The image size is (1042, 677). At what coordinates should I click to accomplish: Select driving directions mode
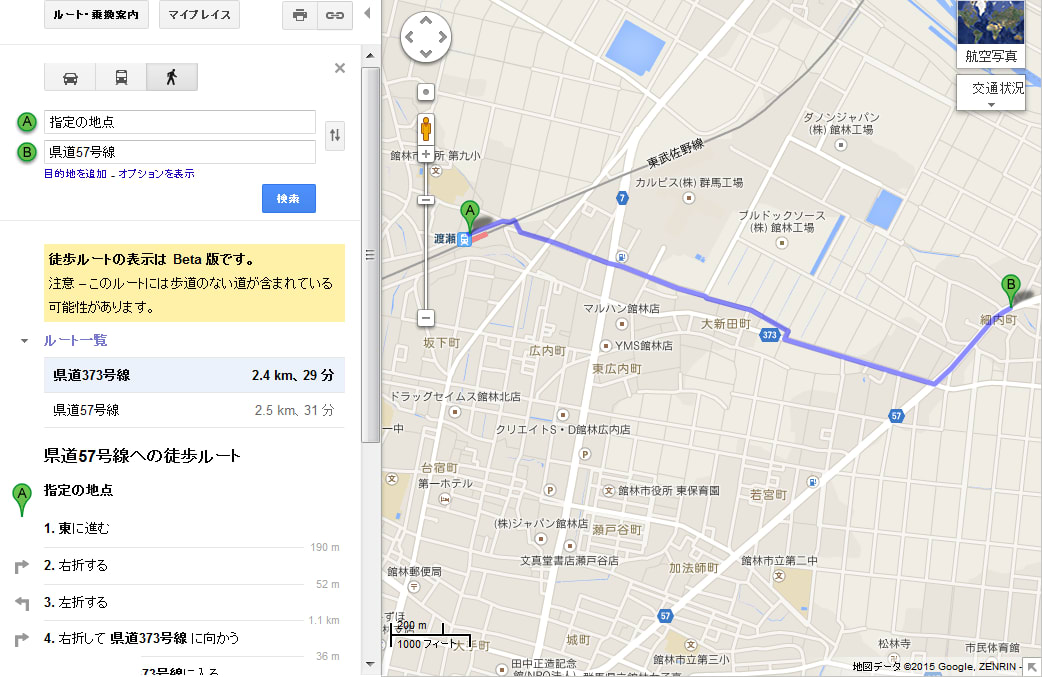(70, 77)
